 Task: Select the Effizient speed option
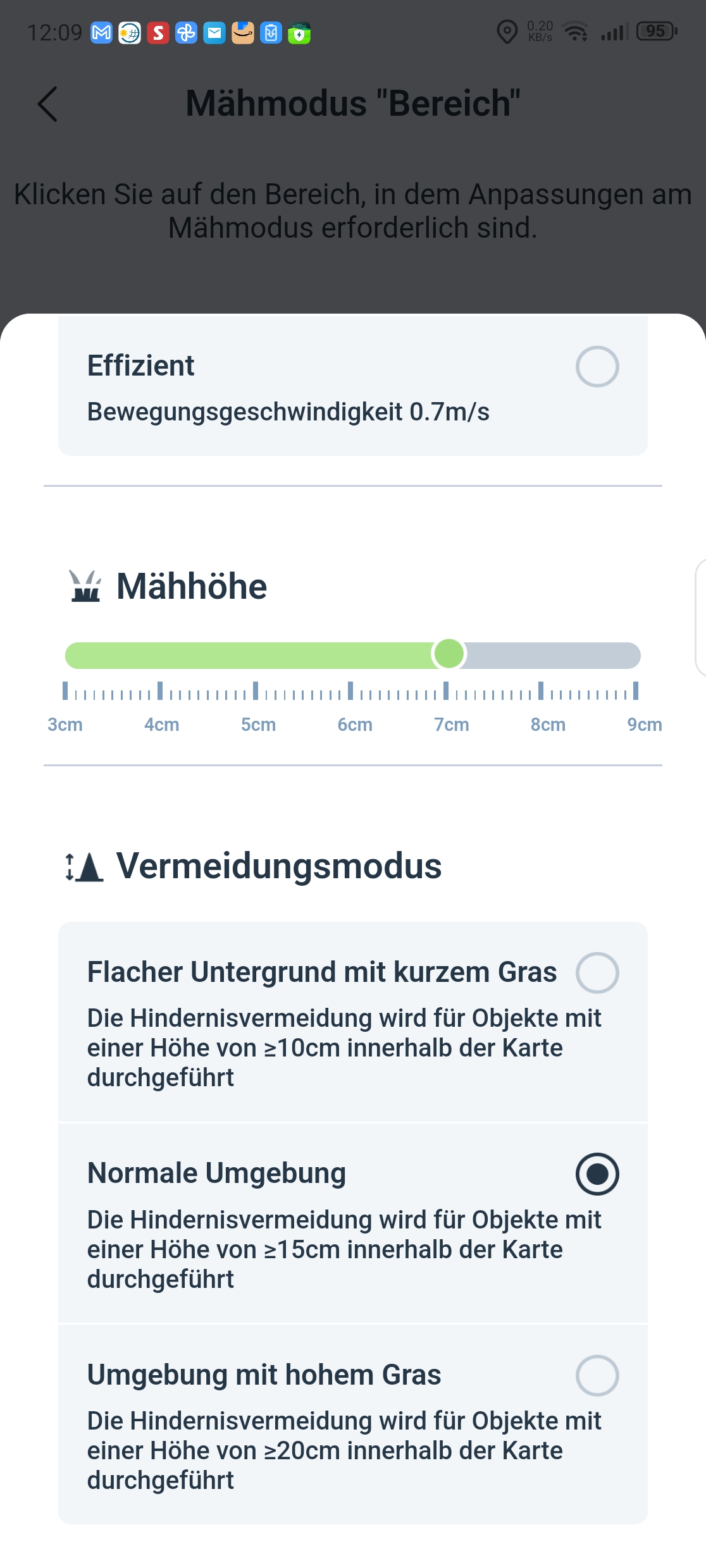click(353, 385)
